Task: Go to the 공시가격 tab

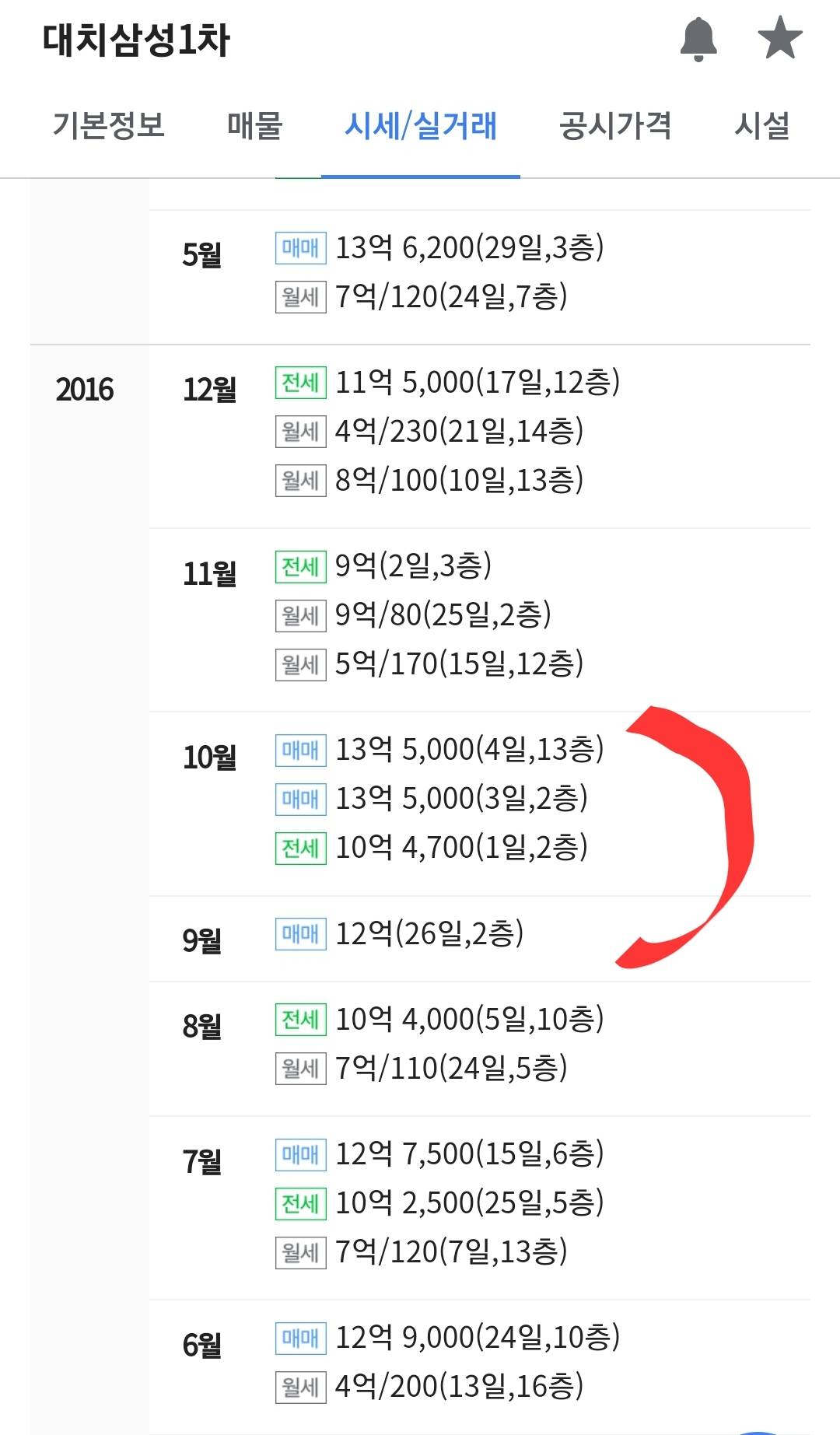Action: click(x=614, y=125)
